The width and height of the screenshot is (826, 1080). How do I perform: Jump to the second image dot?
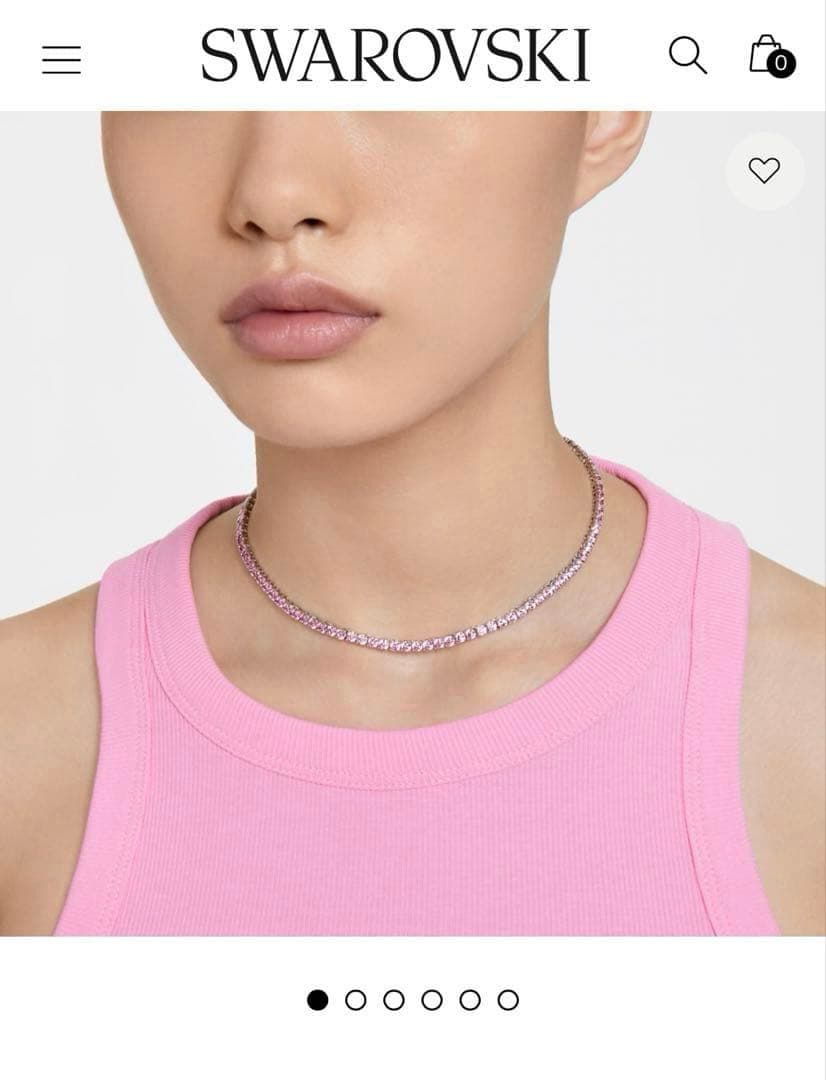356,1000
